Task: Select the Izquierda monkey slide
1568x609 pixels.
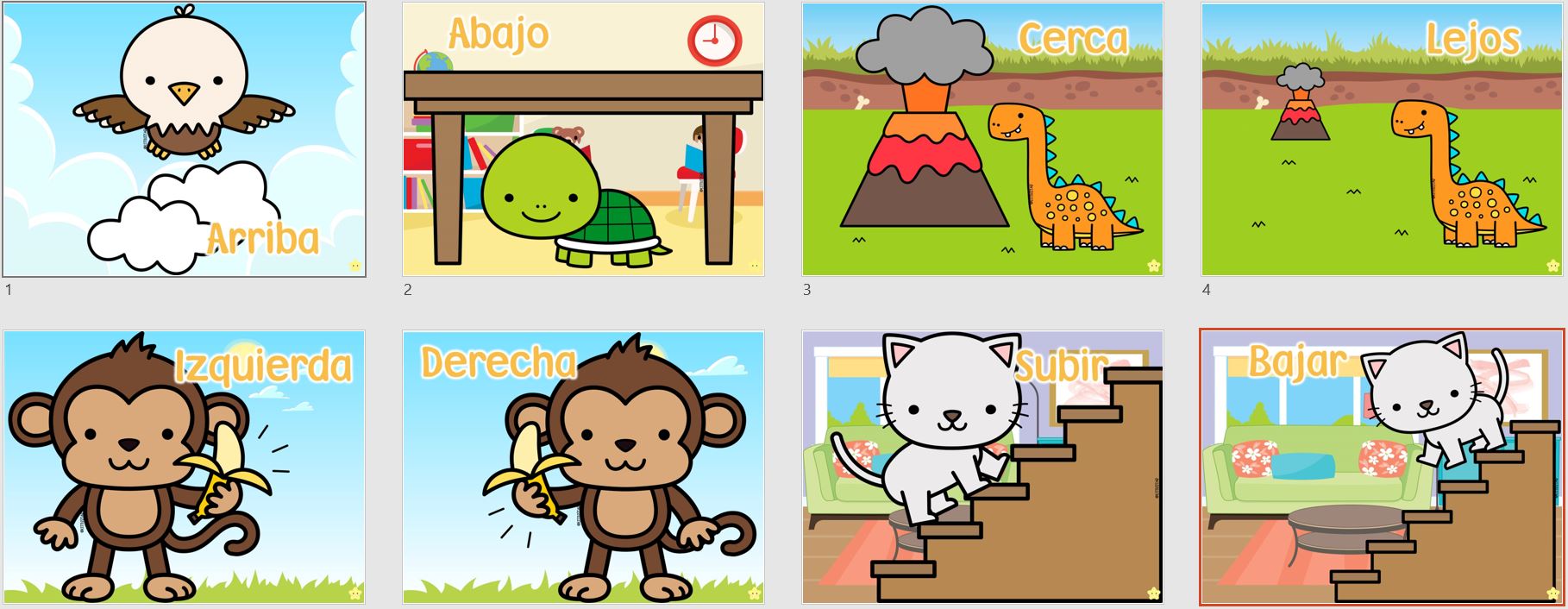Action: click(x=184, y=467)
